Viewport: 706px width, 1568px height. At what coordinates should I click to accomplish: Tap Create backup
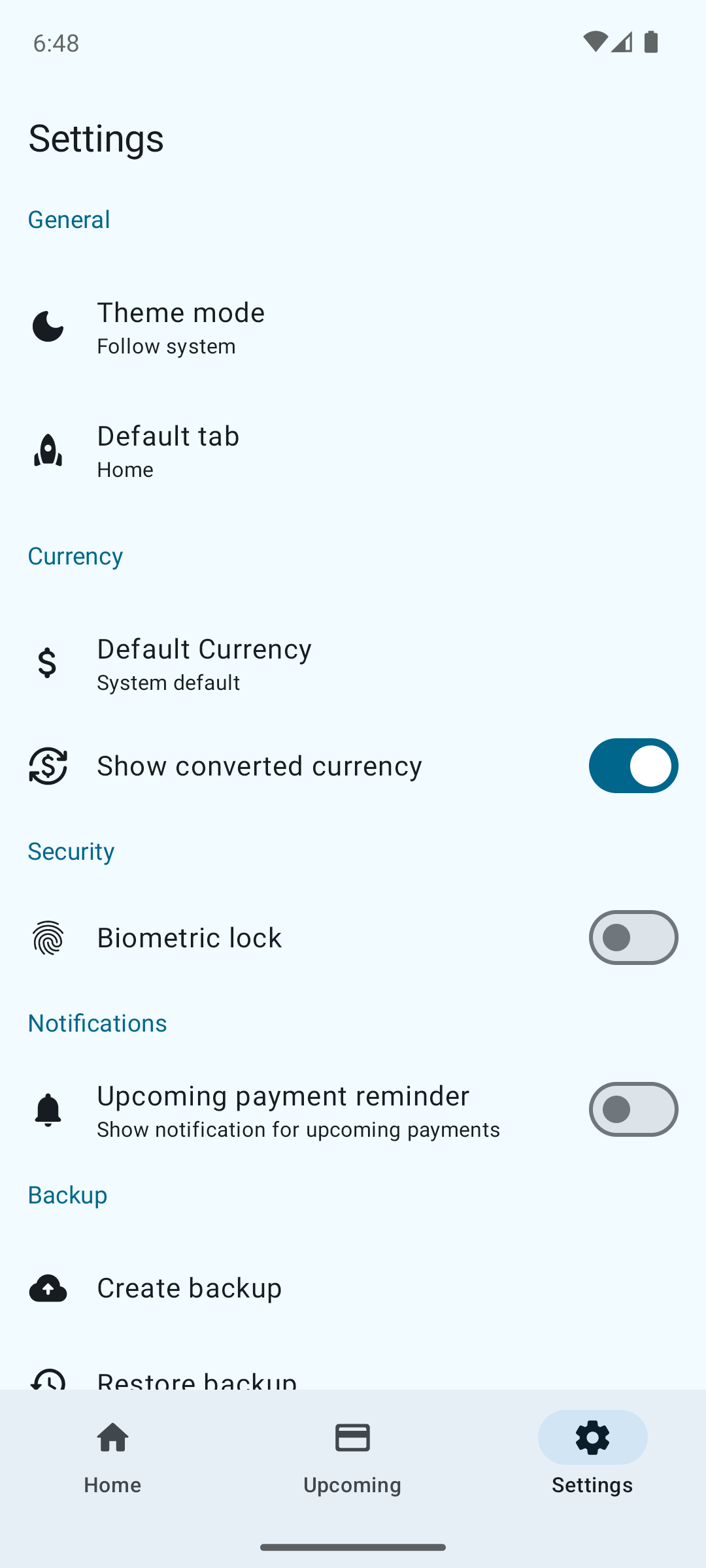pyautogui.click(x=353, y=1288)
